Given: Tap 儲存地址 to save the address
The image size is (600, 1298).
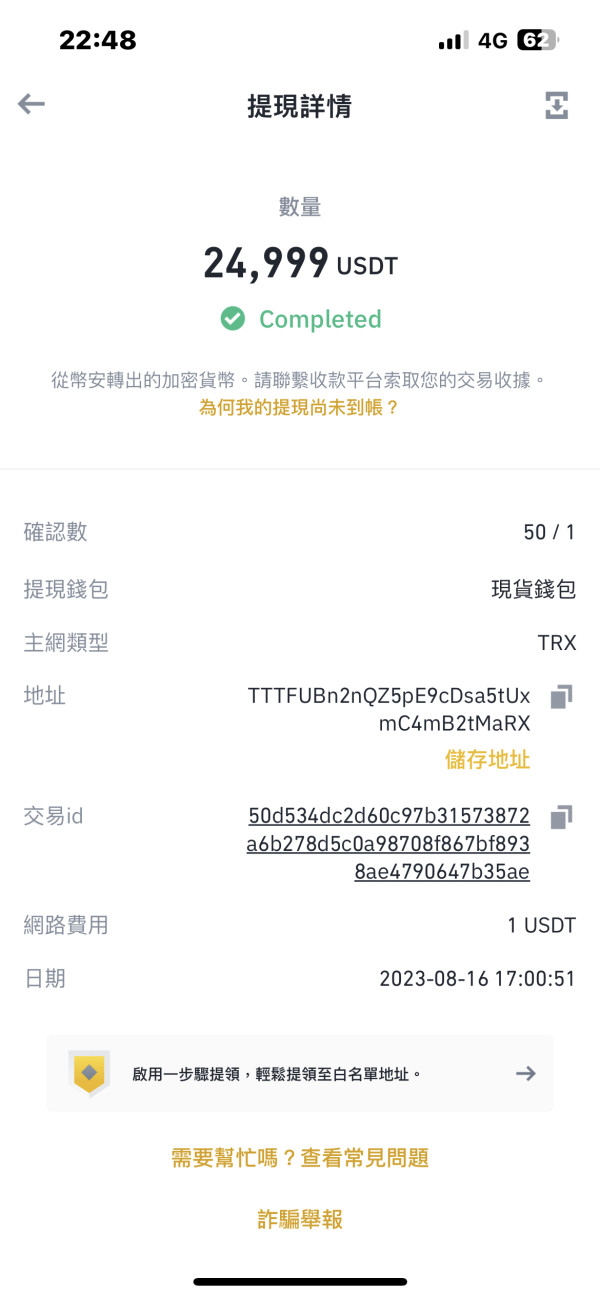Looking at the screenshot, I should 487,760.
